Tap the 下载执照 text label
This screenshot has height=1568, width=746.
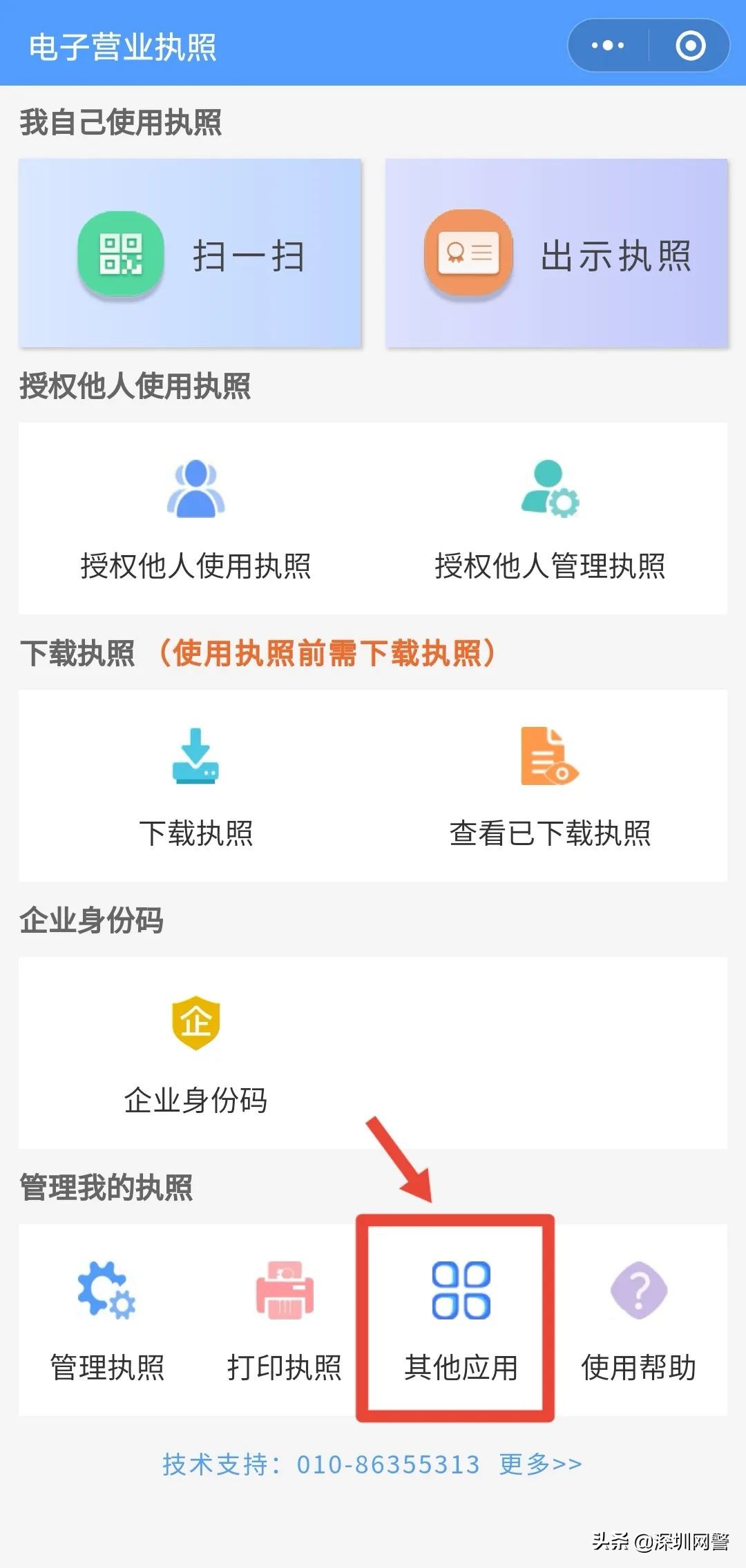coord(195,834)
